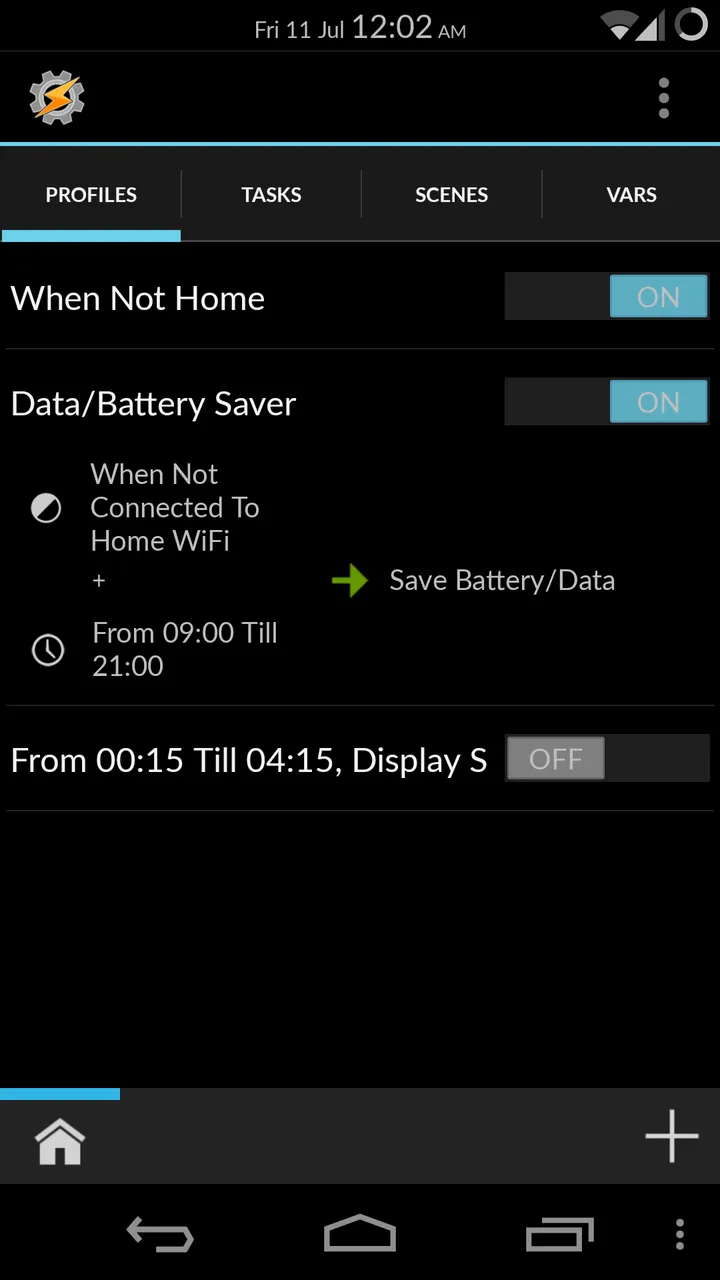This screenshot has width=720, height=1280.
Task: Tap the green task arrow before Save Battery/Data
Action: [350, 580]
